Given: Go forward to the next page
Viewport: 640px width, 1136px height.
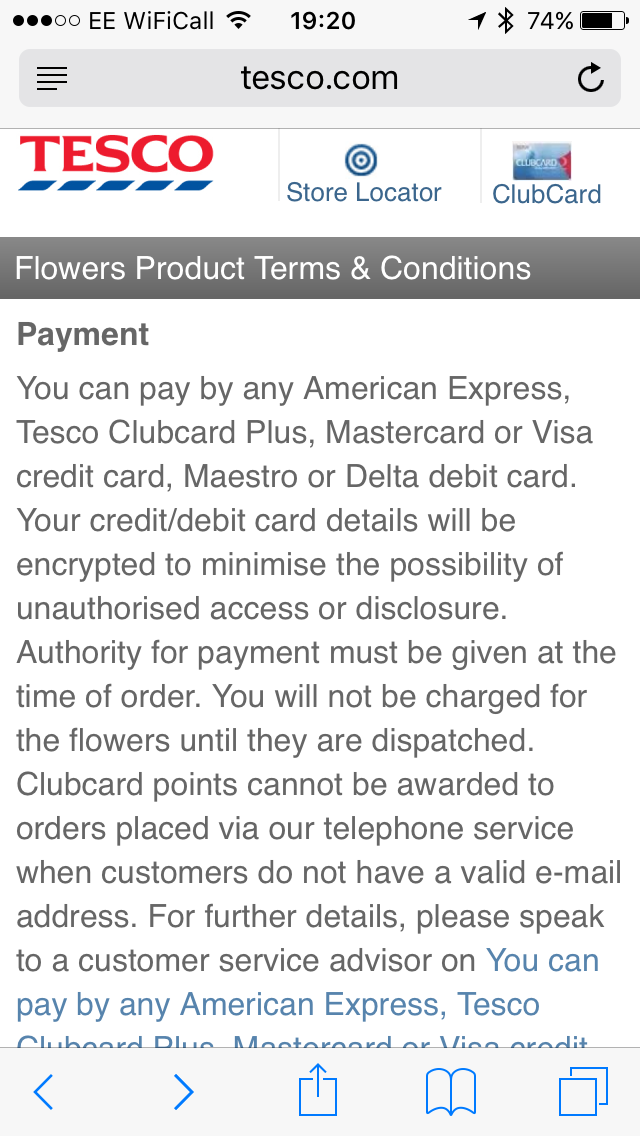Looking at the screenshot, I should 183,1092.
